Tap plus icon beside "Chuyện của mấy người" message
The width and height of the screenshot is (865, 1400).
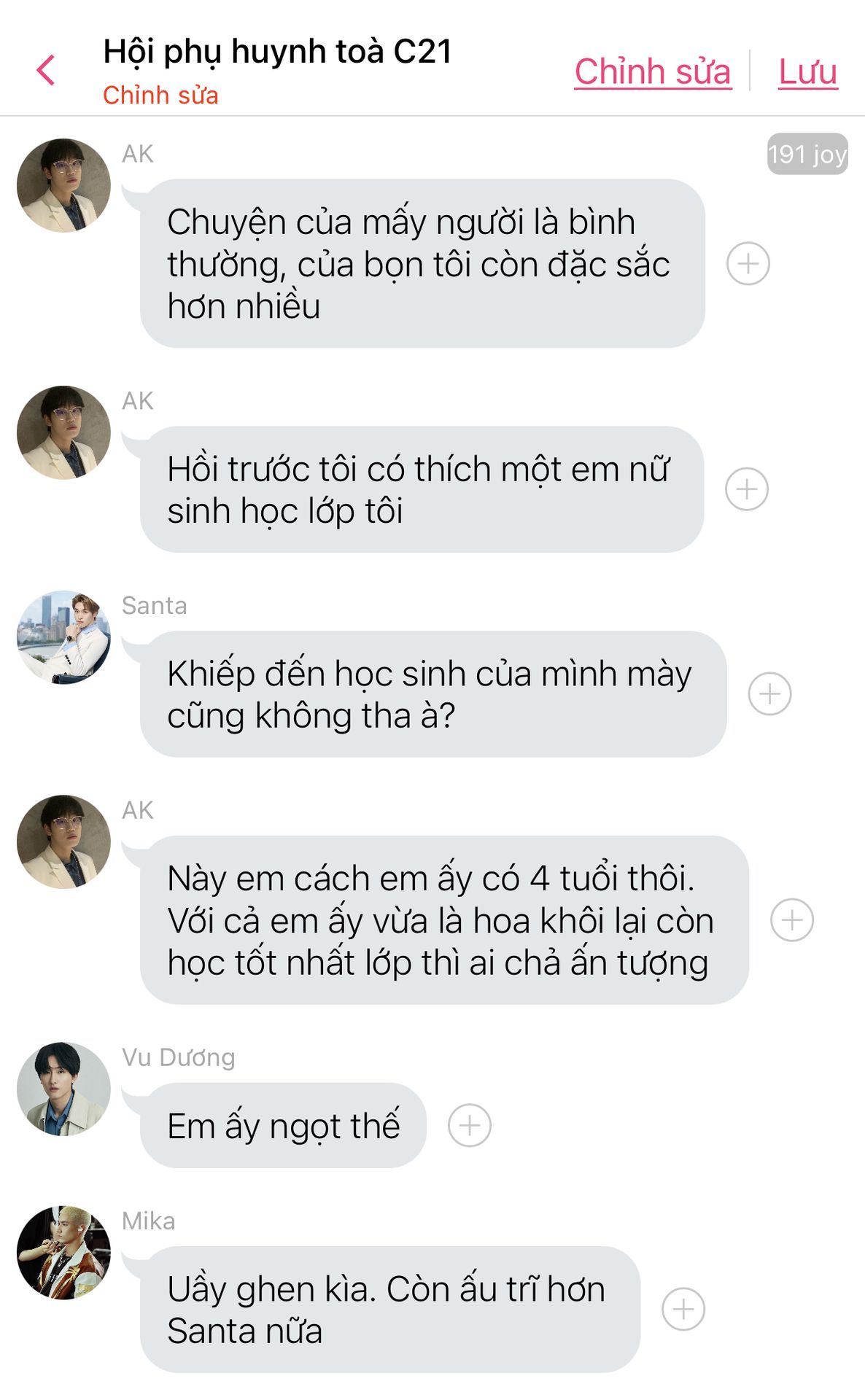tap(748, 263)
